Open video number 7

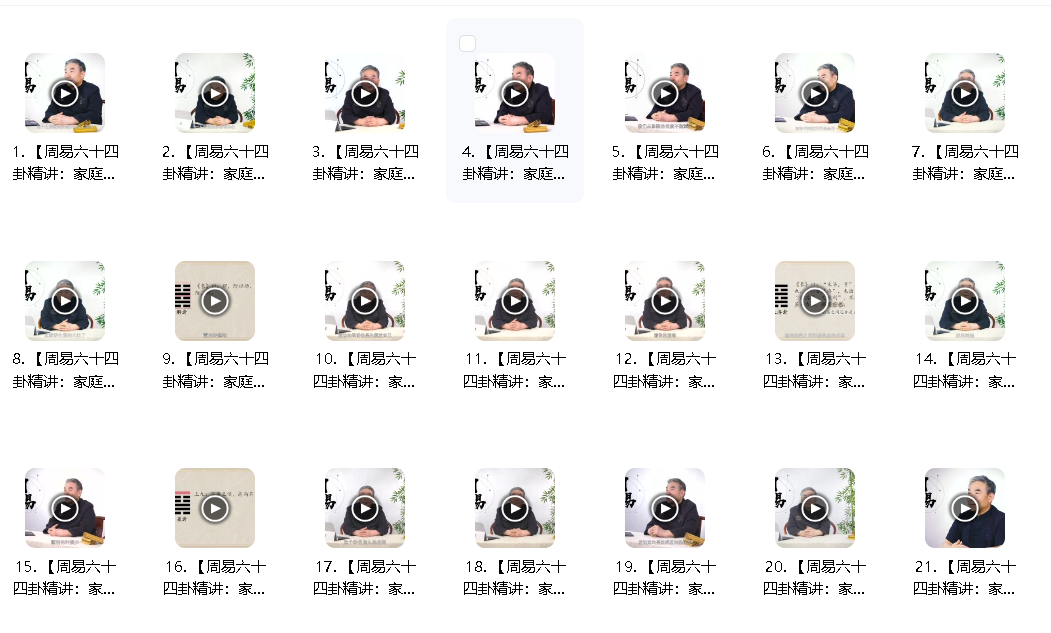click(965, 93)
